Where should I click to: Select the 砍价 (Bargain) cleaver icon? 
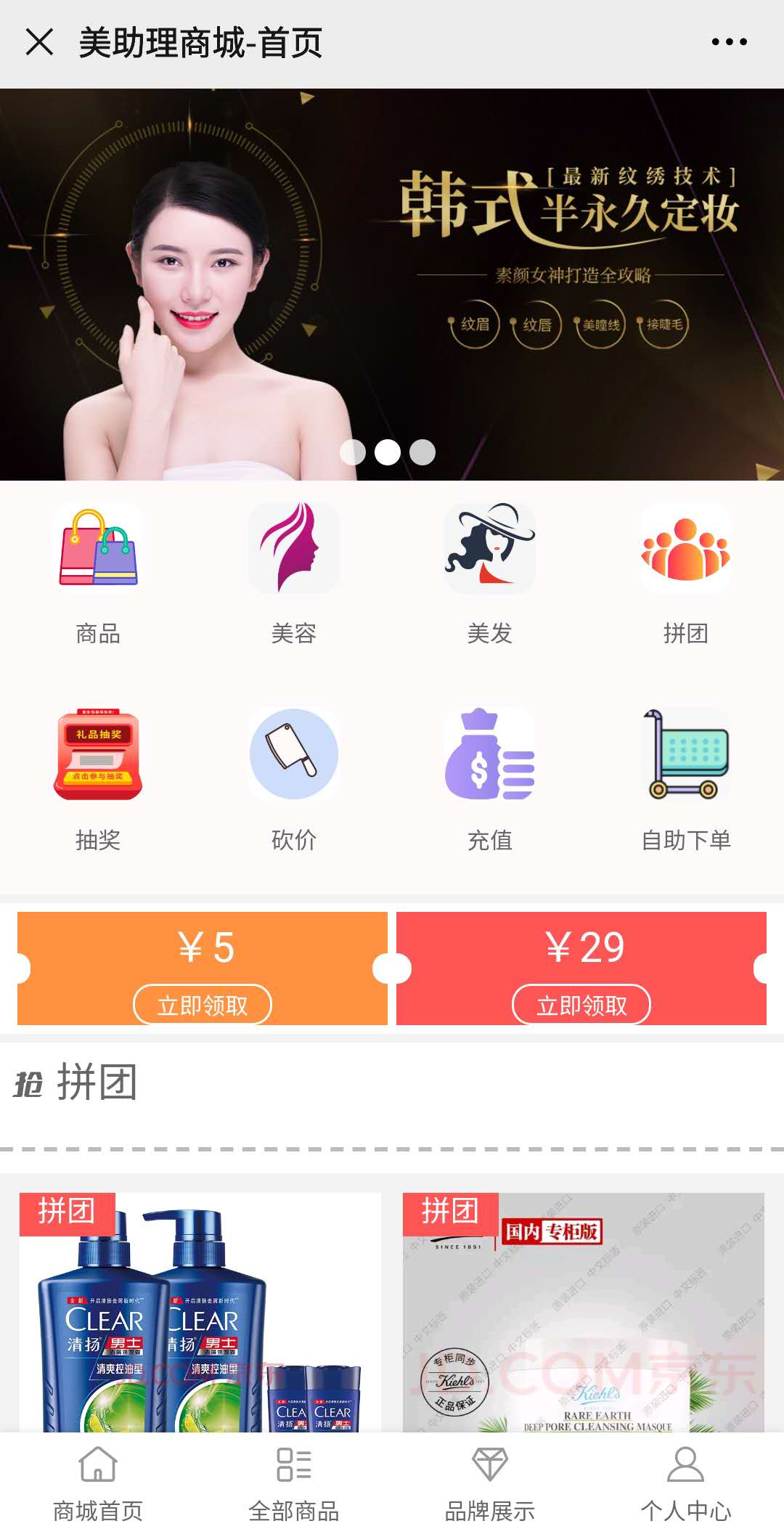coord(293,755)
